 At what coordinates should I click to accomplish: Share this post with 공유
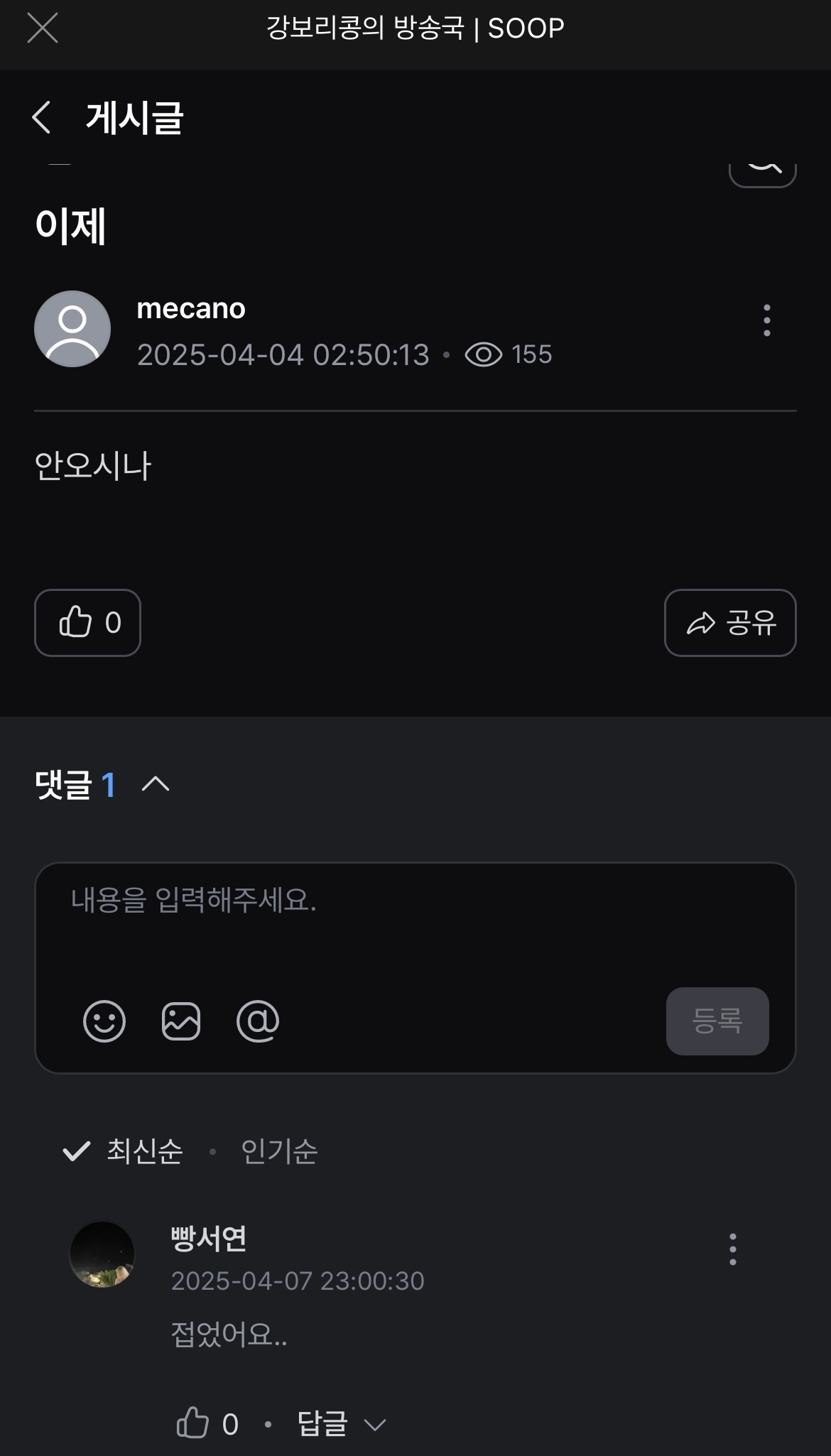click(730, 623)
